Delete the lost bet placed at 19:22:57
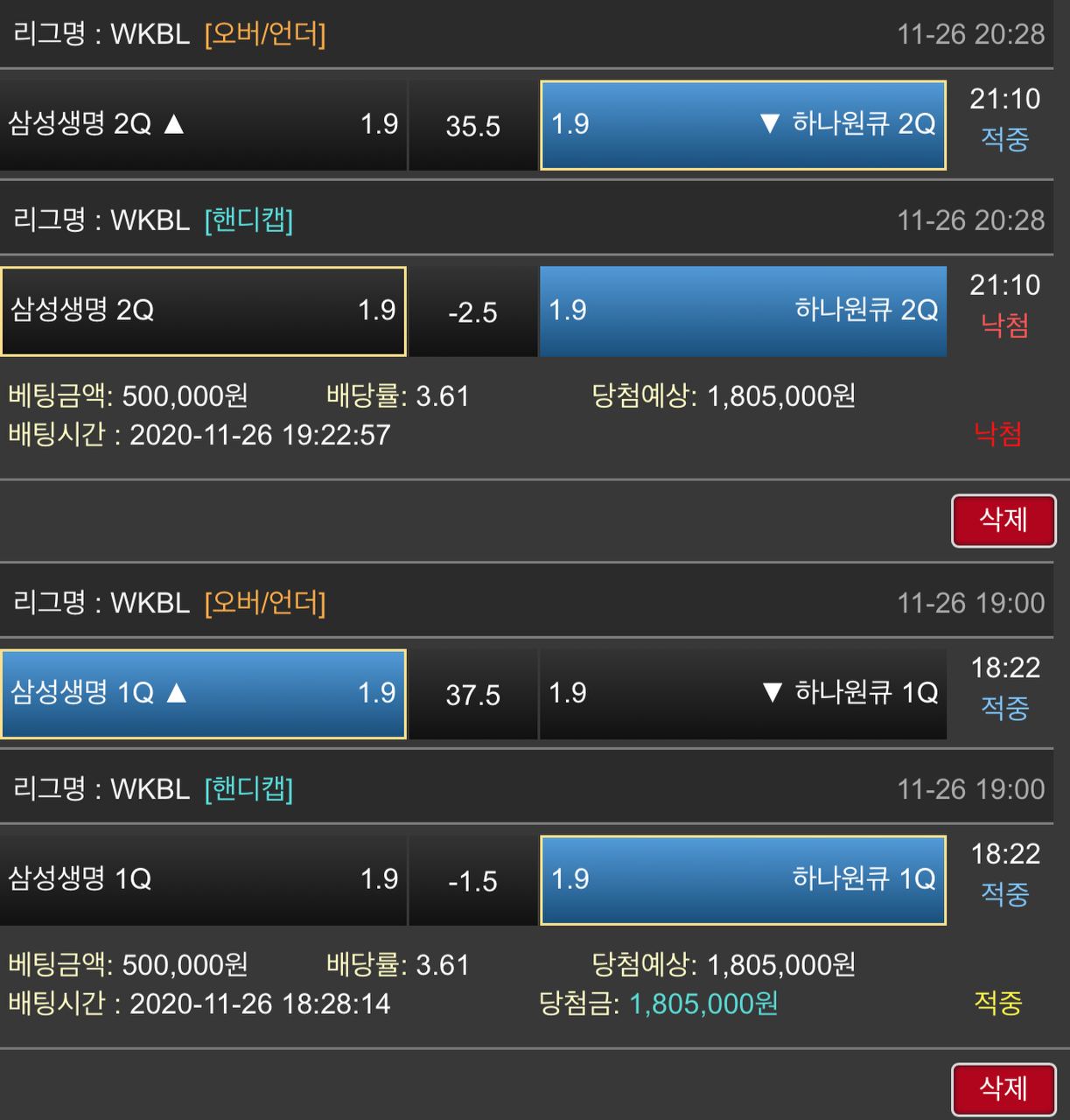The height and width of the screenshot is (1120, 1070). (1003, 521)
